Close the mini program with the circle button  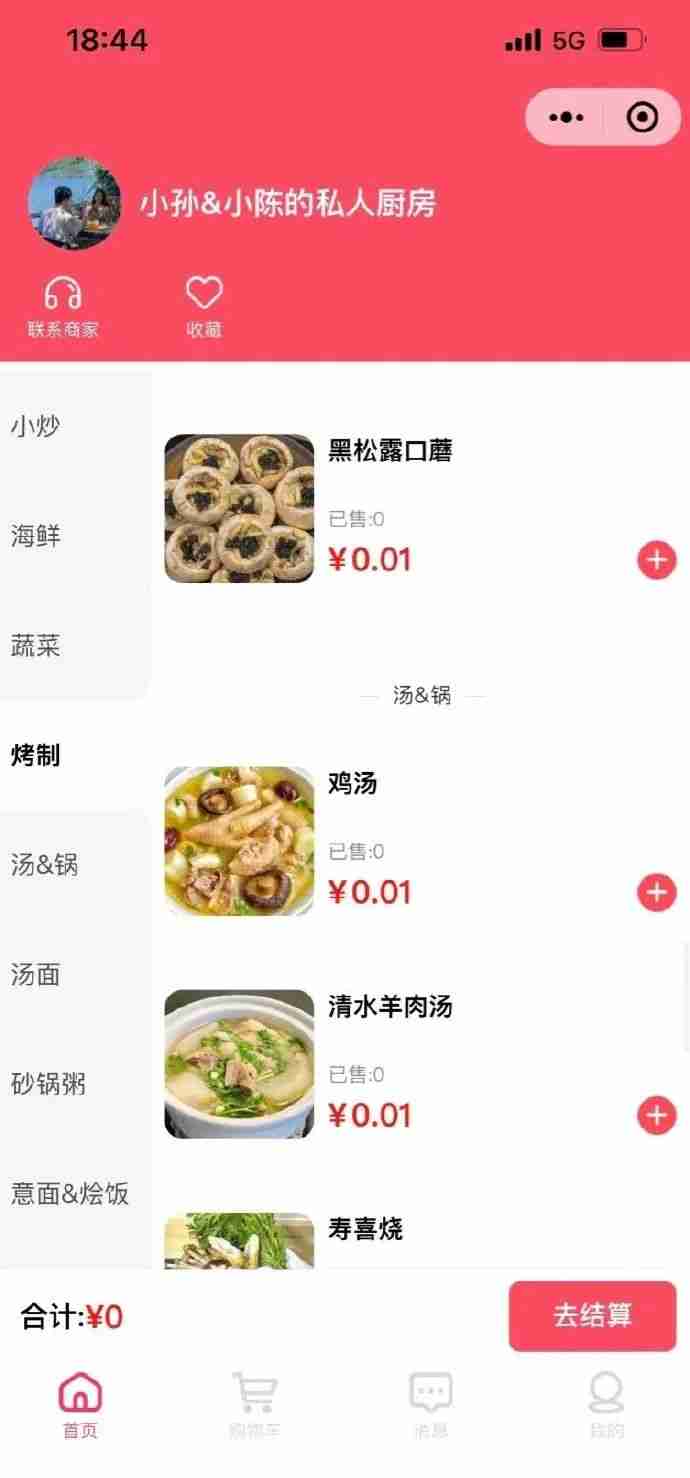(642, 118)
